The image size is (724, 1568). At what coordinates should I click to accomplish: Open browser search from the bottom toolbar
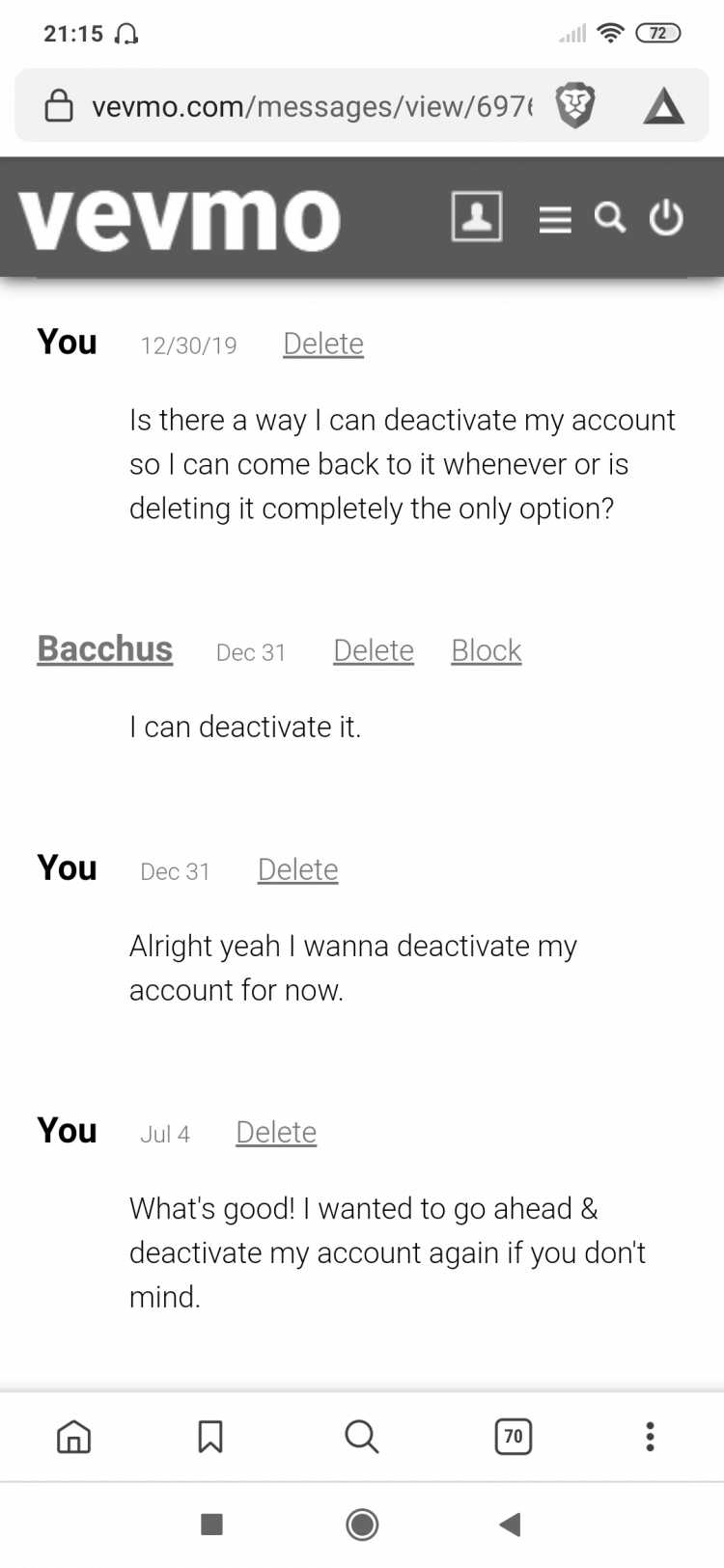pos(362,1437)
